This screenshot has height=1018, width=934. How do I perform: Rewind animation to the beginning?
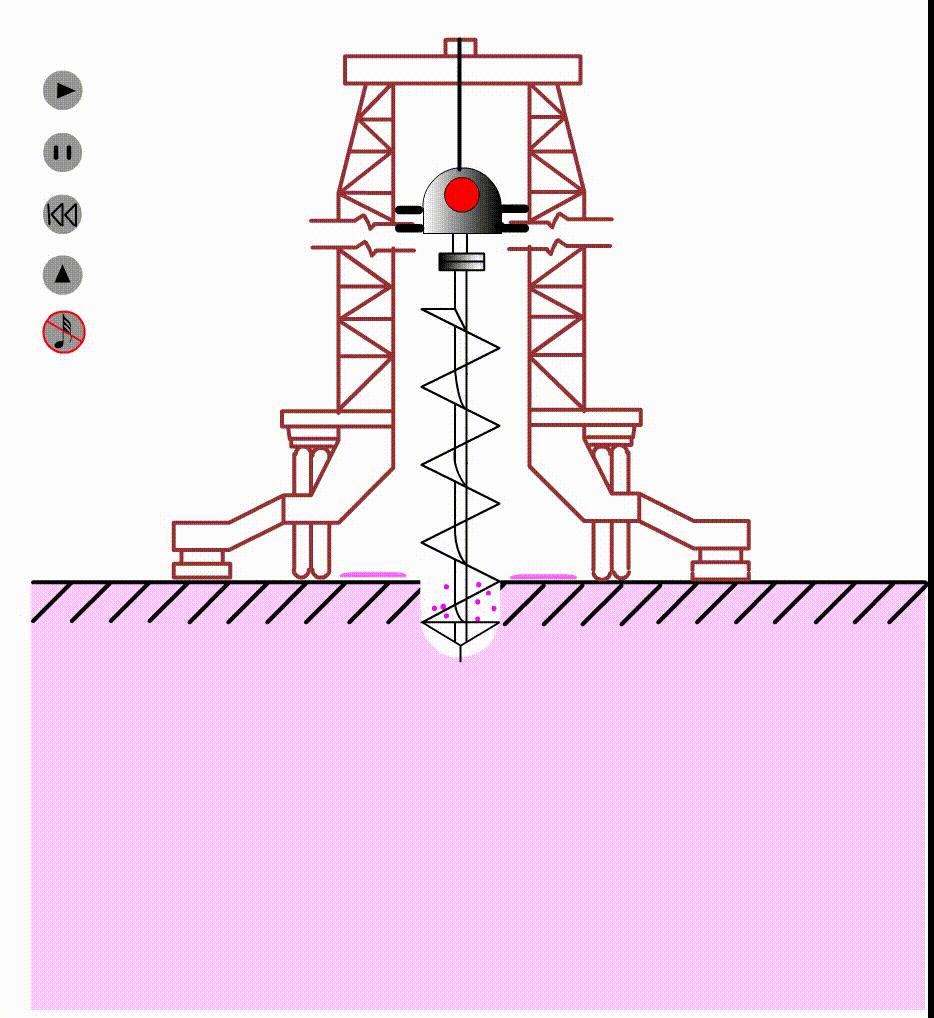point(63,214)
